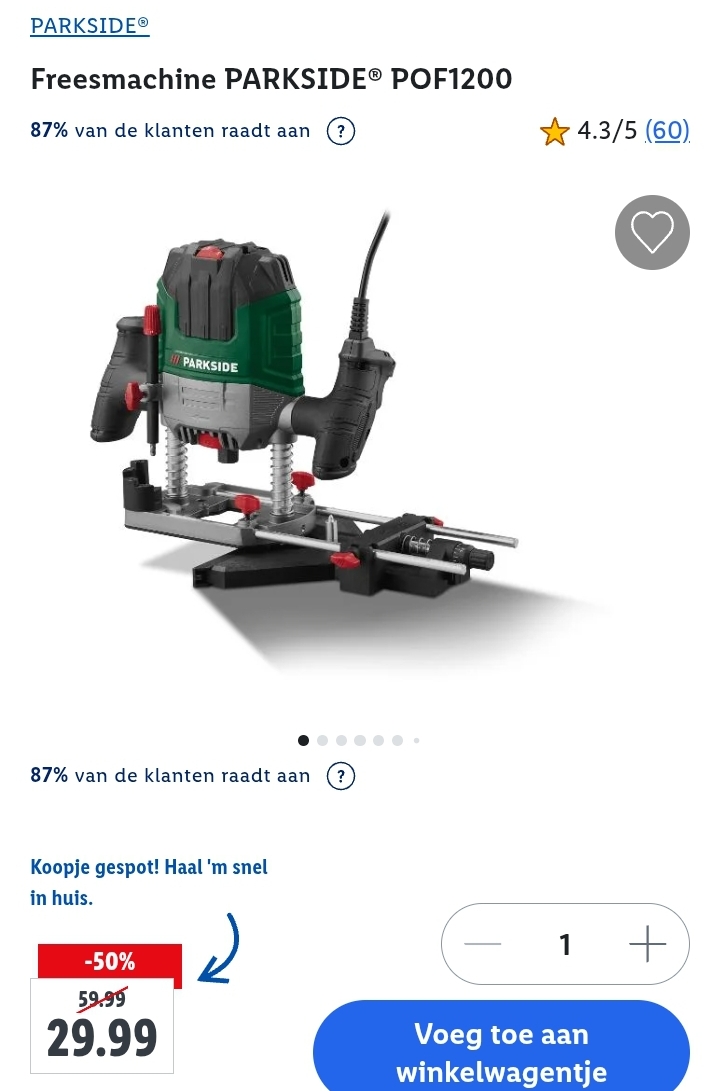Increase quantity with the plus button
This screenshot has height=1091, width=719.
(647, 944)
